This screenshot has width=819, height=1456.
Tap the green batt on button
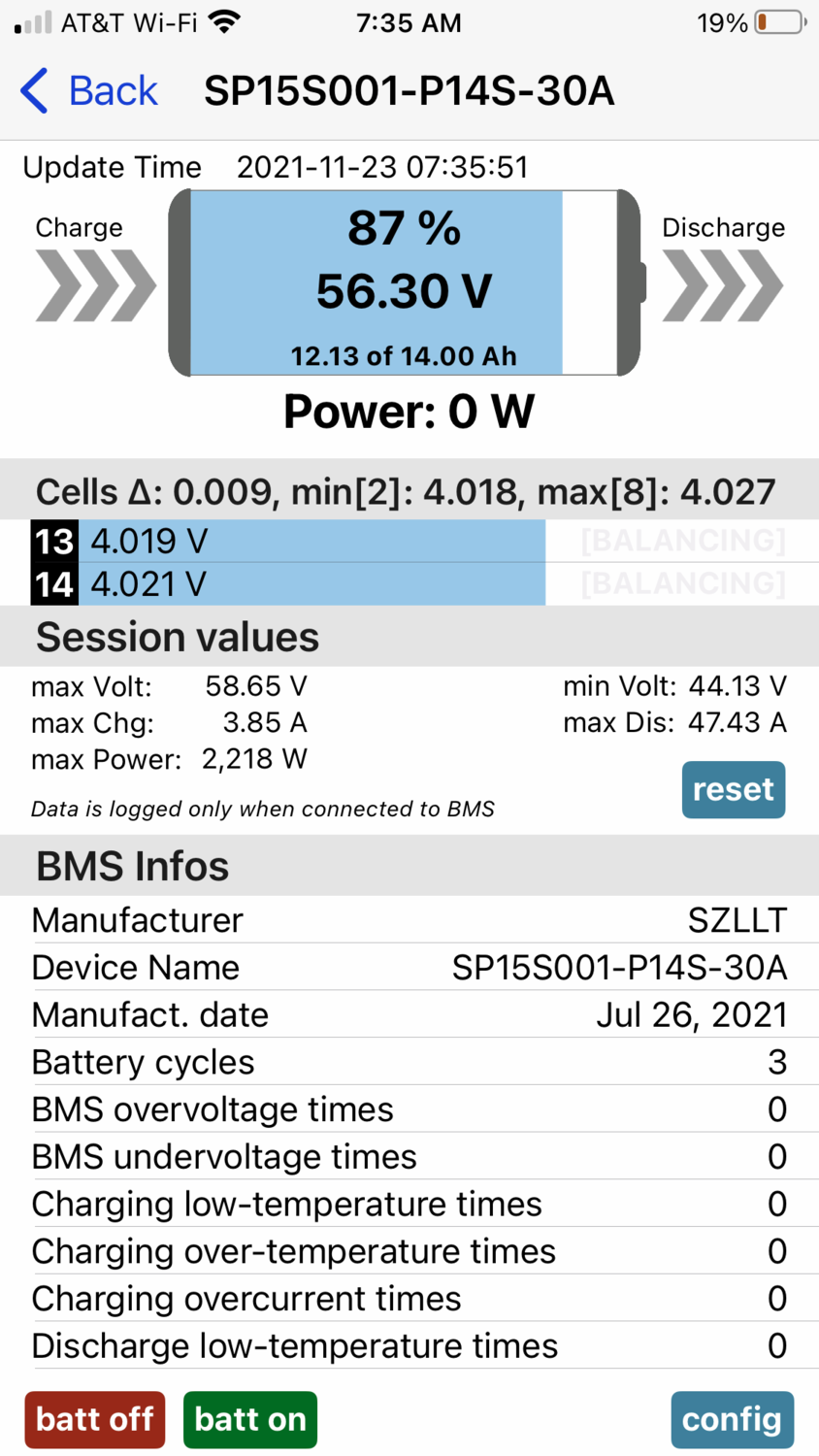(x=250, y=1419)
